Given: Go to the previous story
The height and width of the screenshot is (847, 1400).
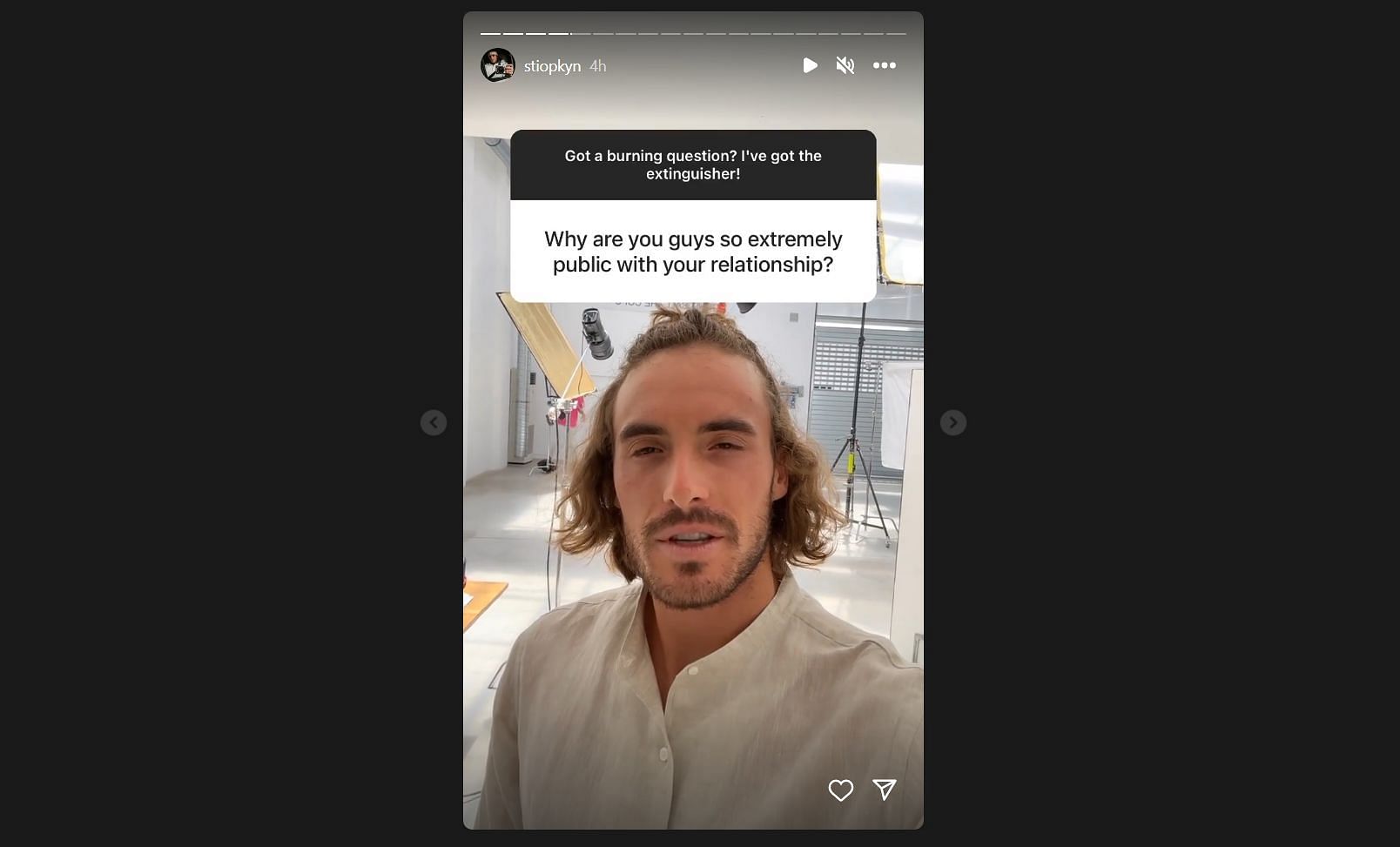Looking at the screenshot, I should [434, 422].
